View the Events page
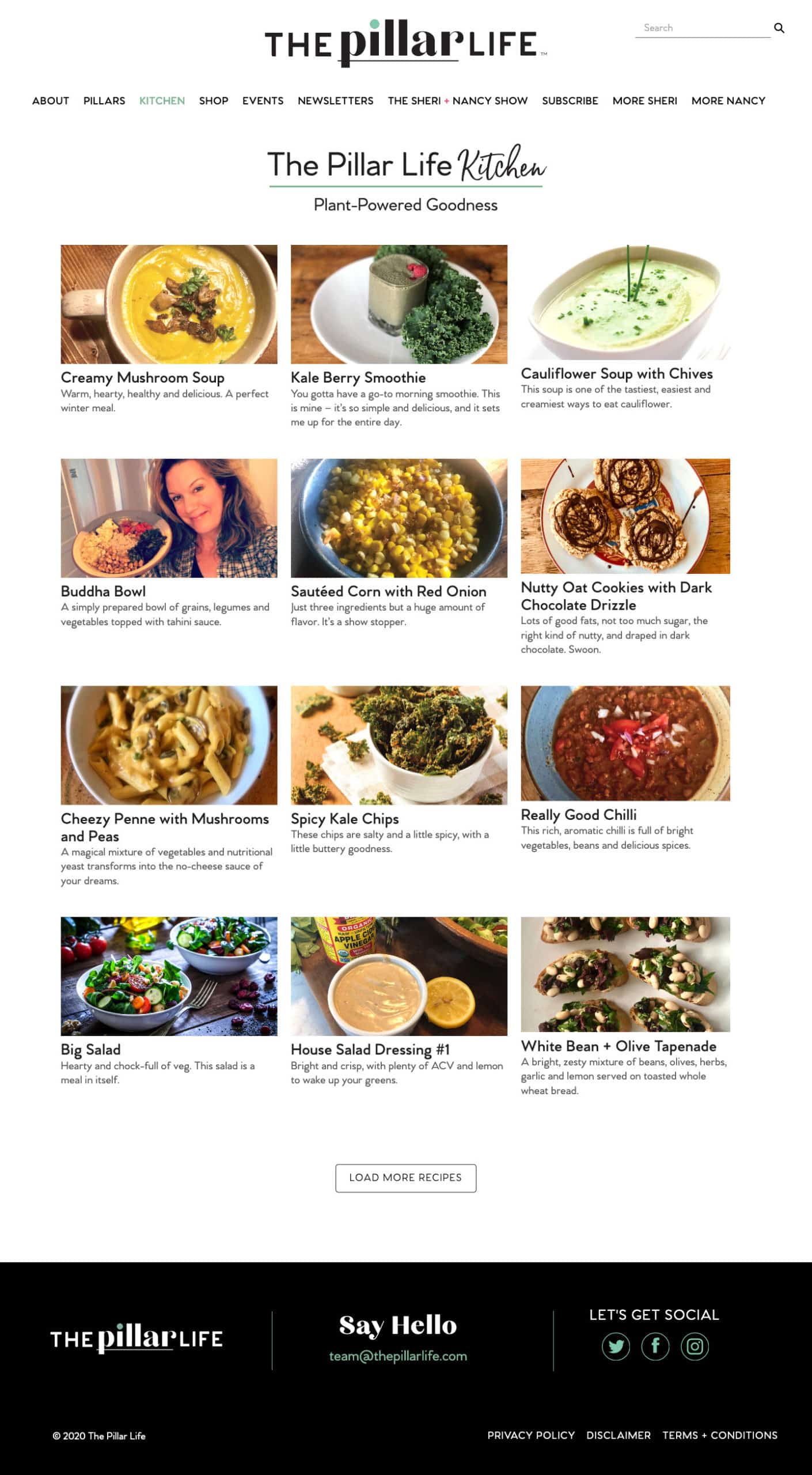812x1475 pixels. pyautogui.click(x=263, y=101)
